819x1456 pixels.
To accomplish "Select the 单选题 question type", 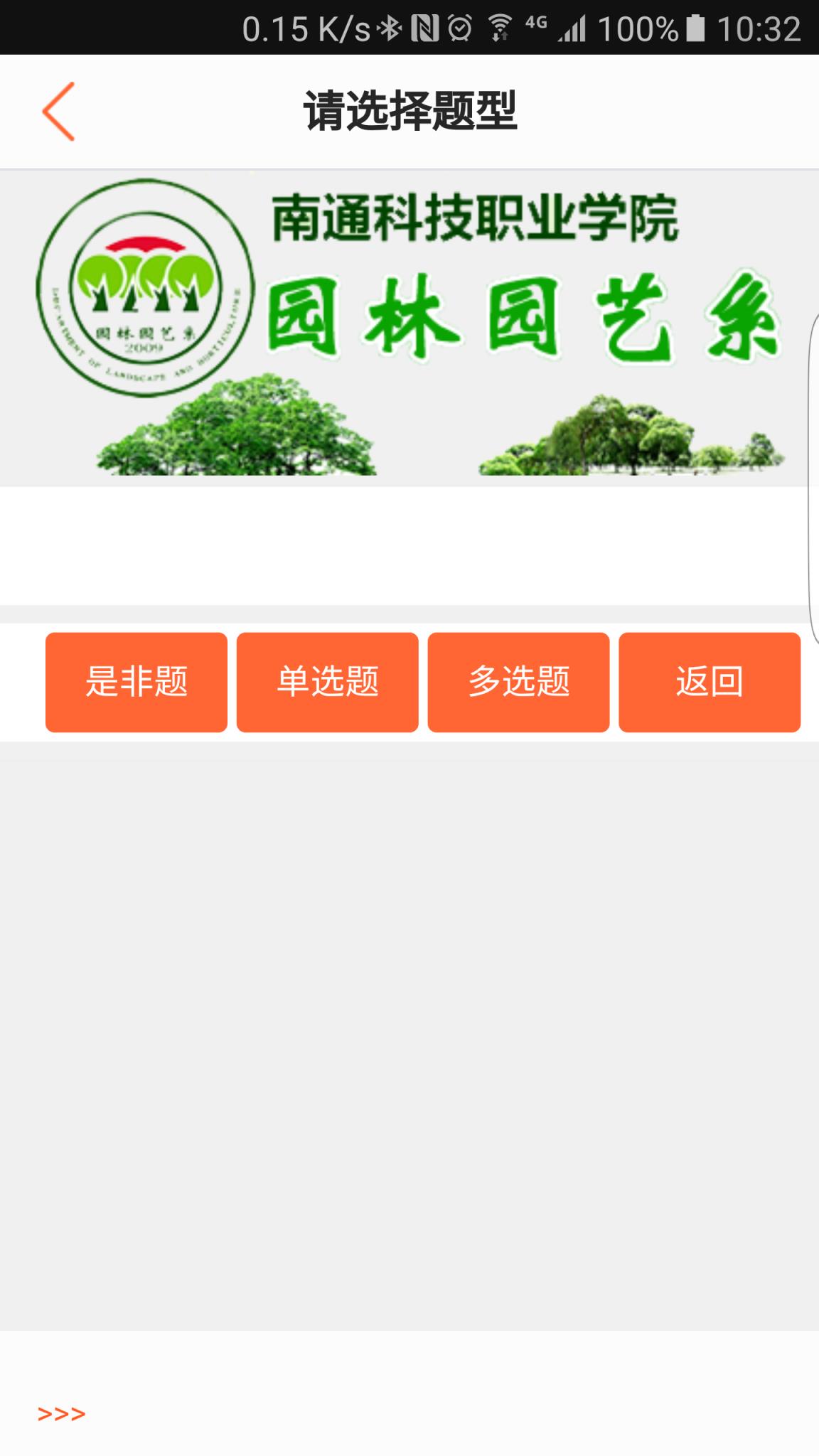I will [x=328, y=682].
